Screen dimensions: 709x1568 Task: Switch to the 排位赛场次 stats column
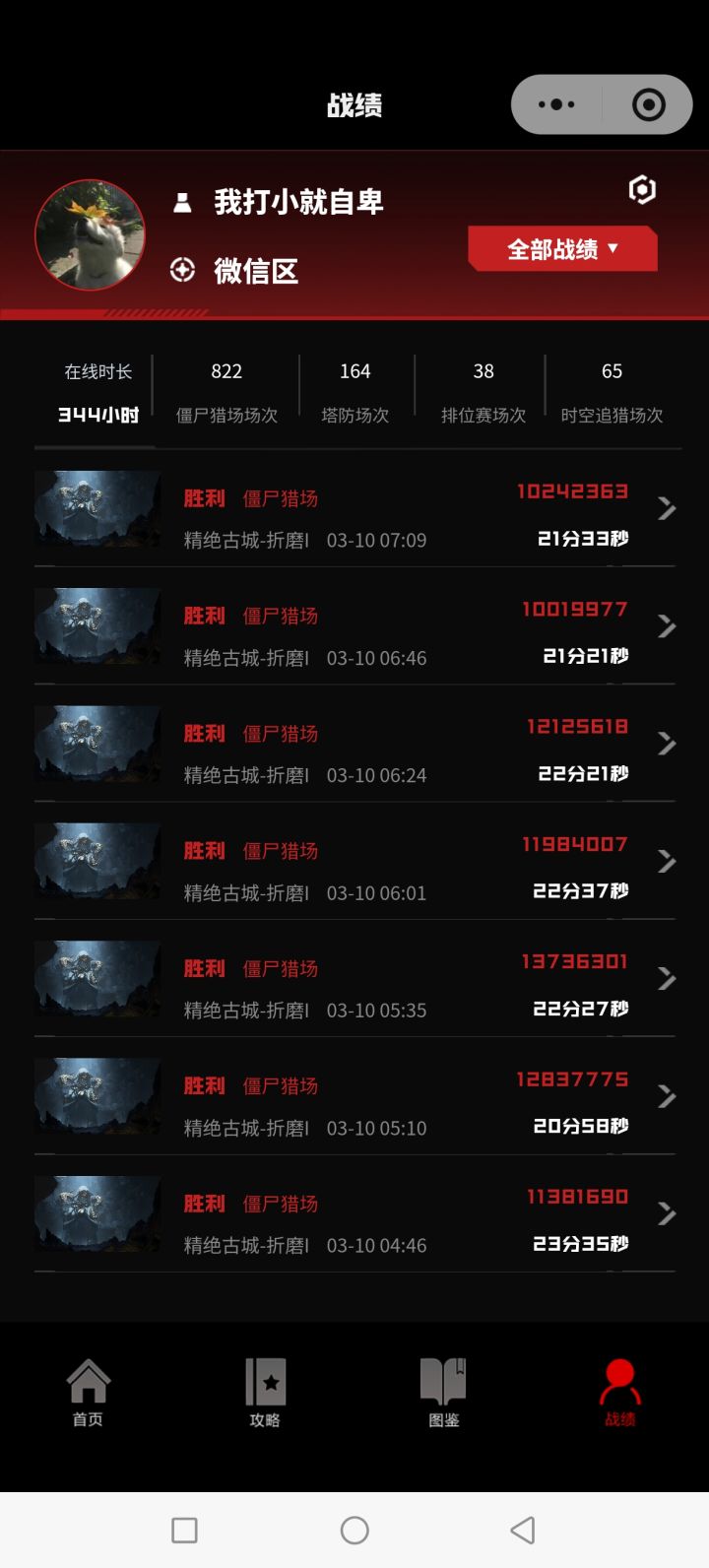483,389
